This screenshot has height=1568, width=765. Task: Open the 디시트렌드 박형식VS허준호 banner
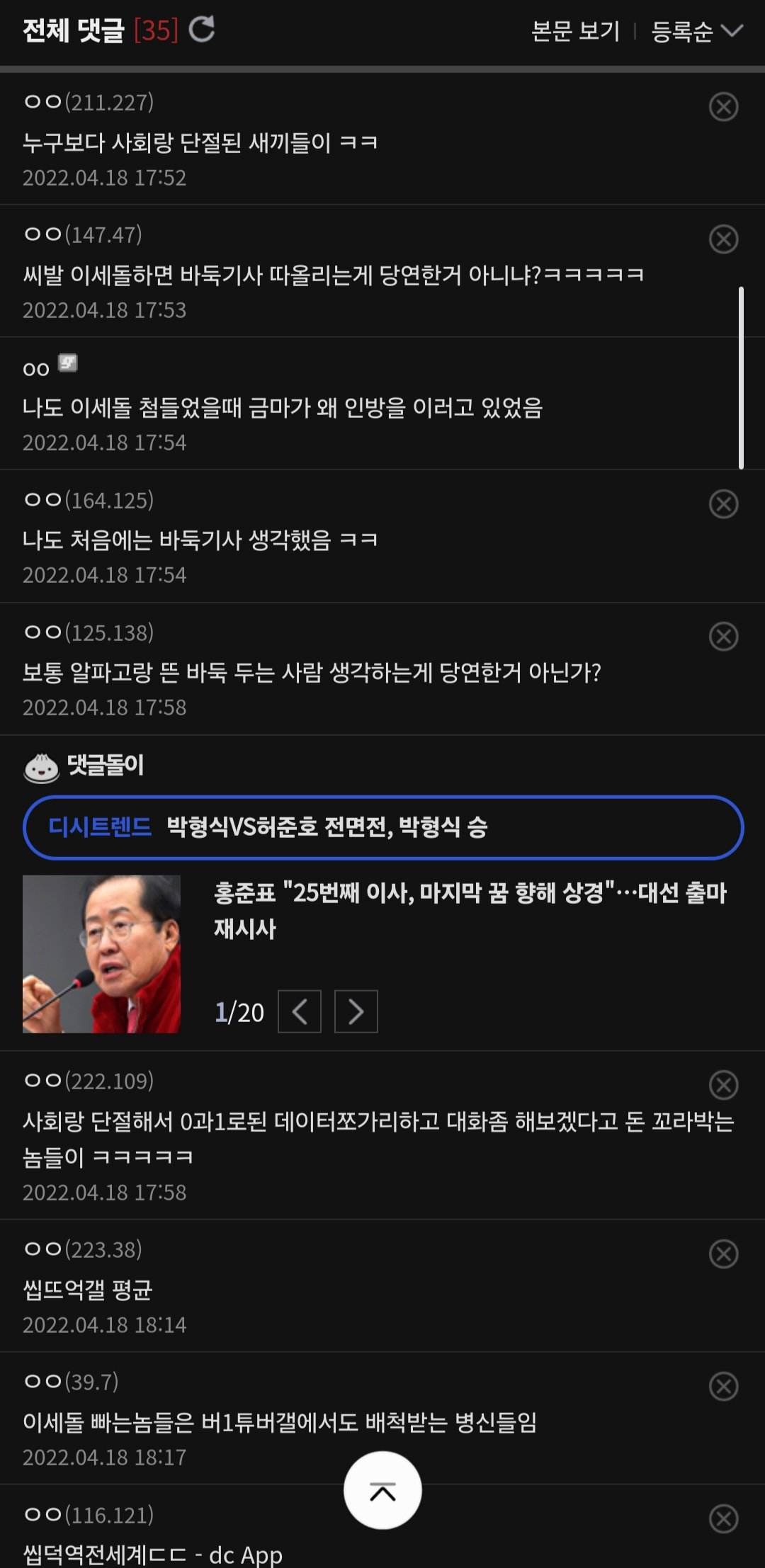coord(382,827)
